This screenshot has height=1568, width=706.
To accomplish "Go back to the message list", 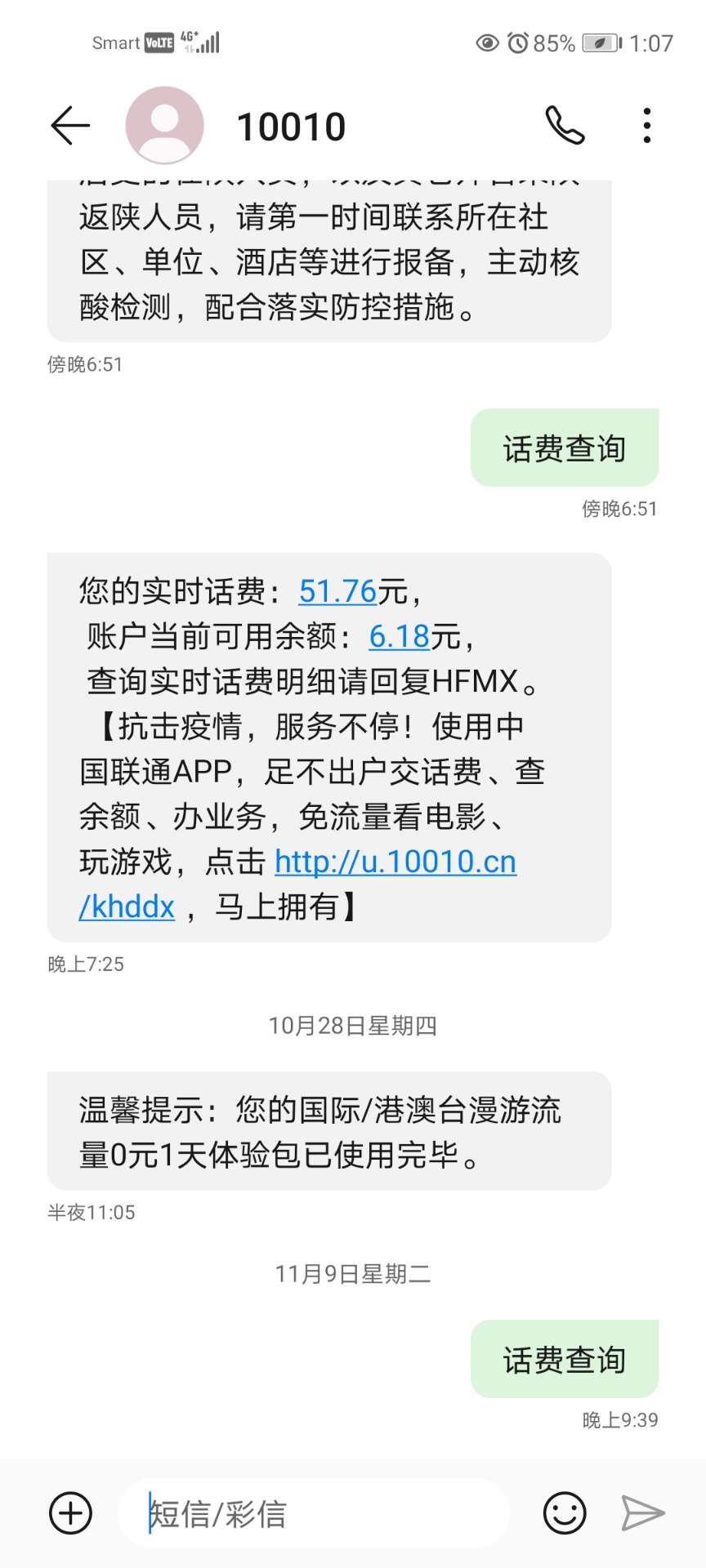I will click(70, 126).
